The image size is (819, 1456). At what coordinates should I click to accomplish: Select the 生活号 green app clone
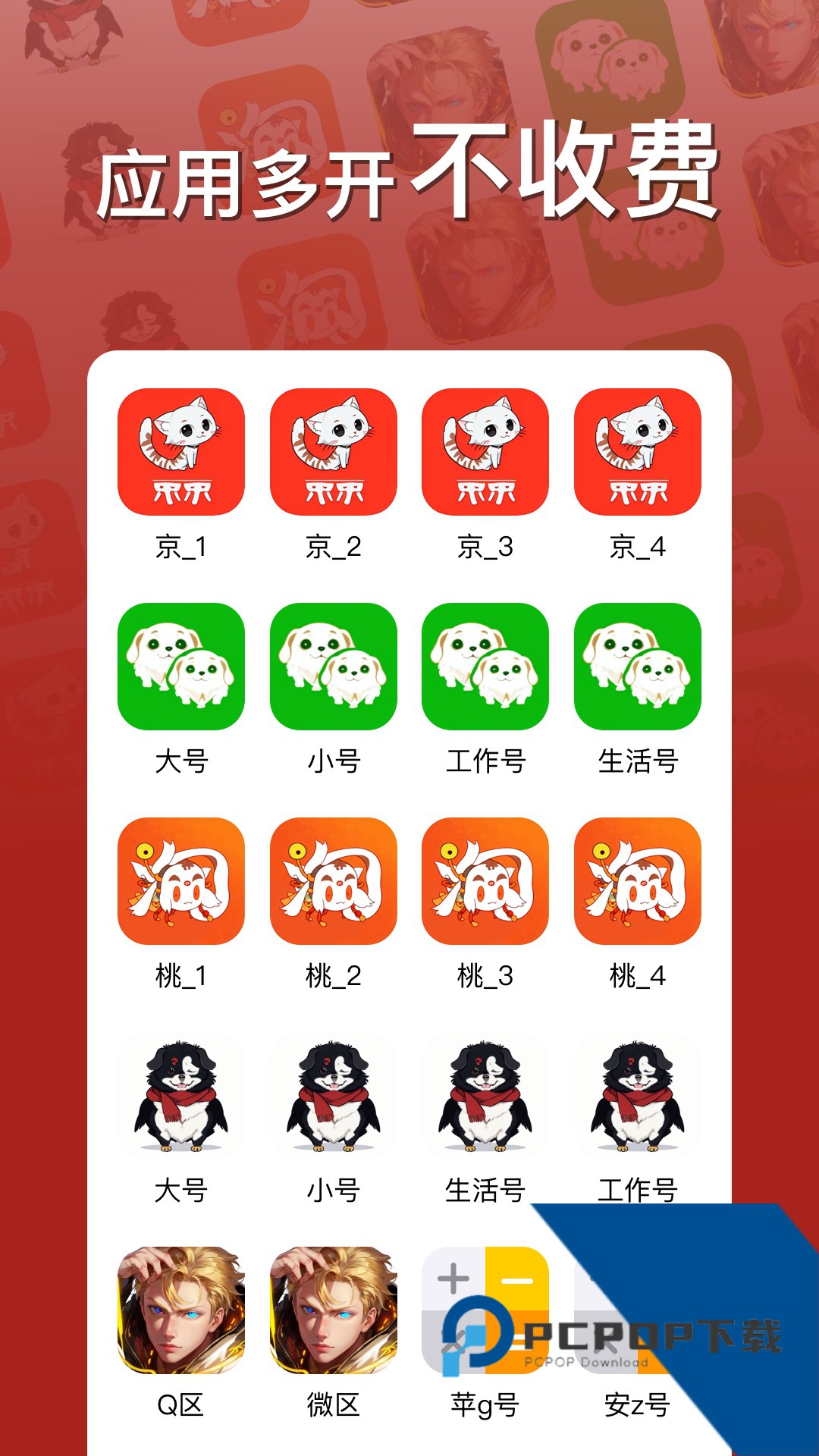click(639, 667)
